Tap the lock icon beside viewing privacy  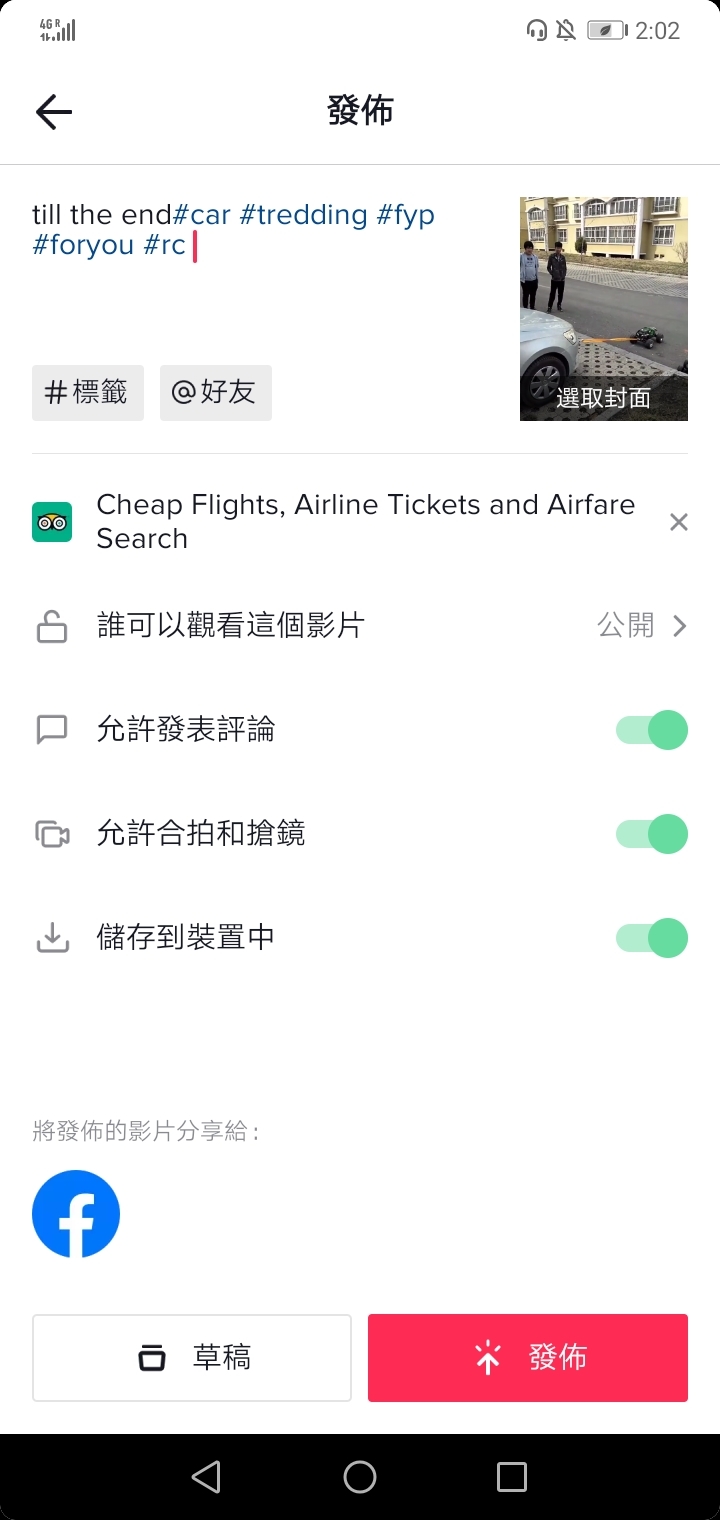pyautogui.click(x=50, y=624)
